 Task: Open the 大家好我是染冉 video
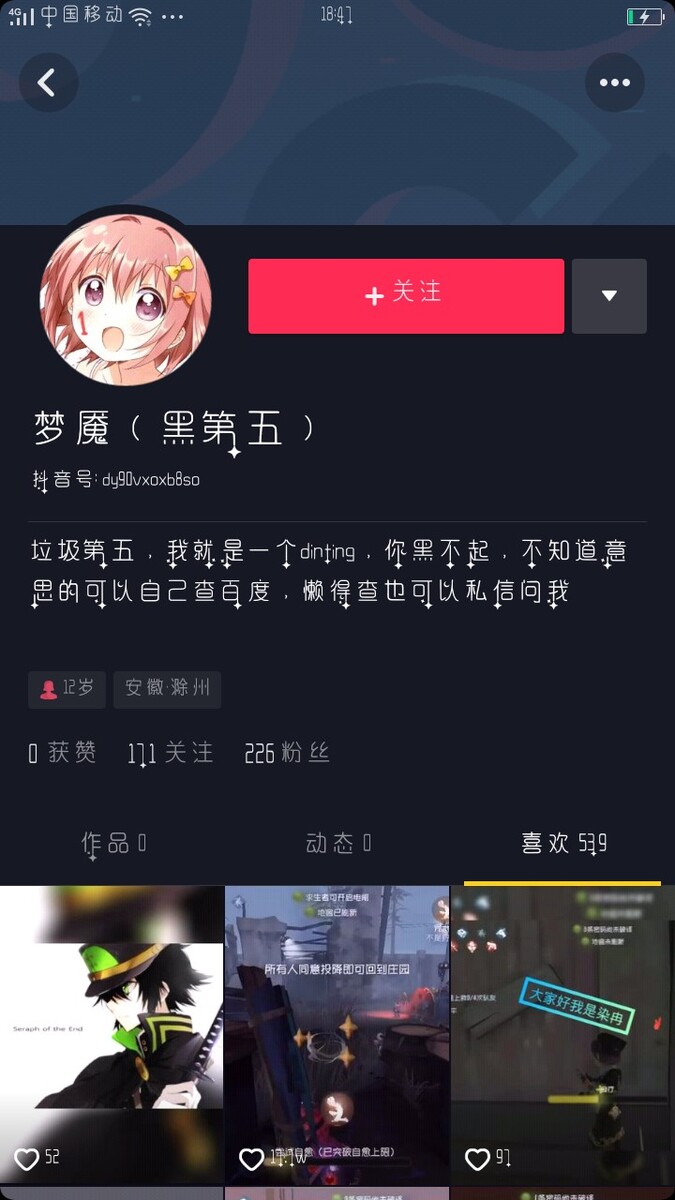[x=563, y=1035]
